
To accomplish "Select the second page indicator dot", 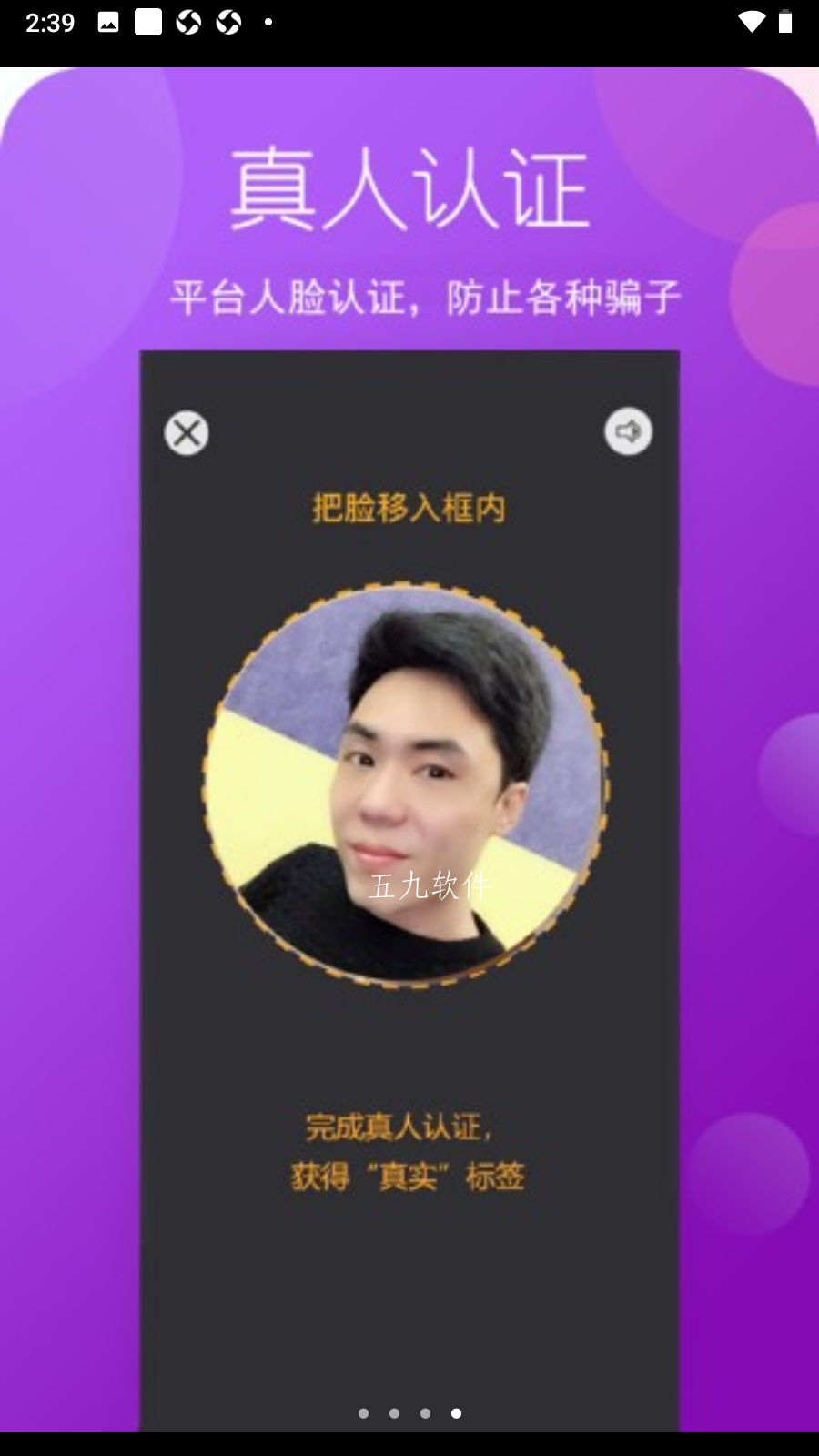I will [394, 1413].
